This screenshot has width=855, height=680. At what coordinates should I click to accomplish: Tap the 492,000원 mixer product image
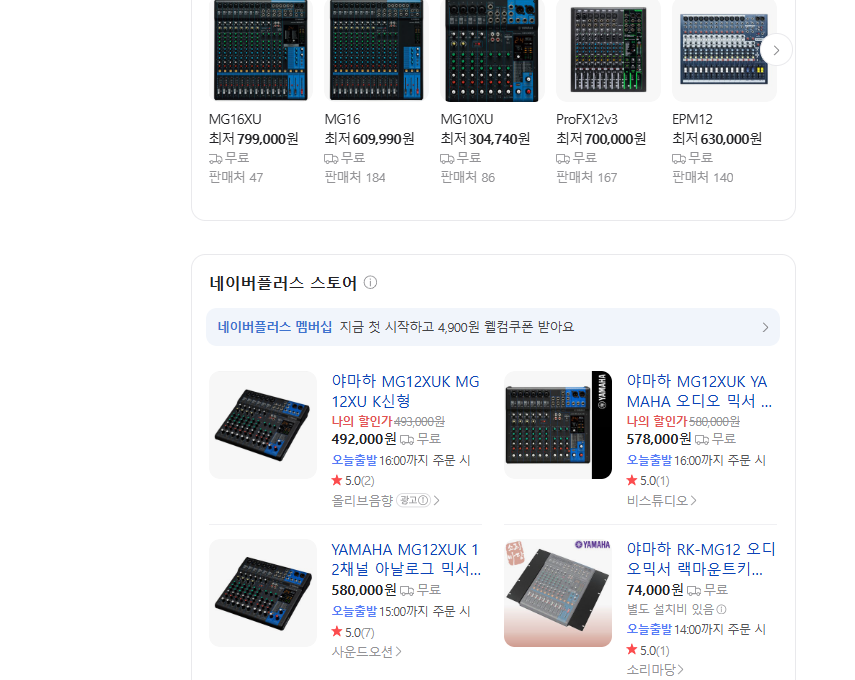262,425
